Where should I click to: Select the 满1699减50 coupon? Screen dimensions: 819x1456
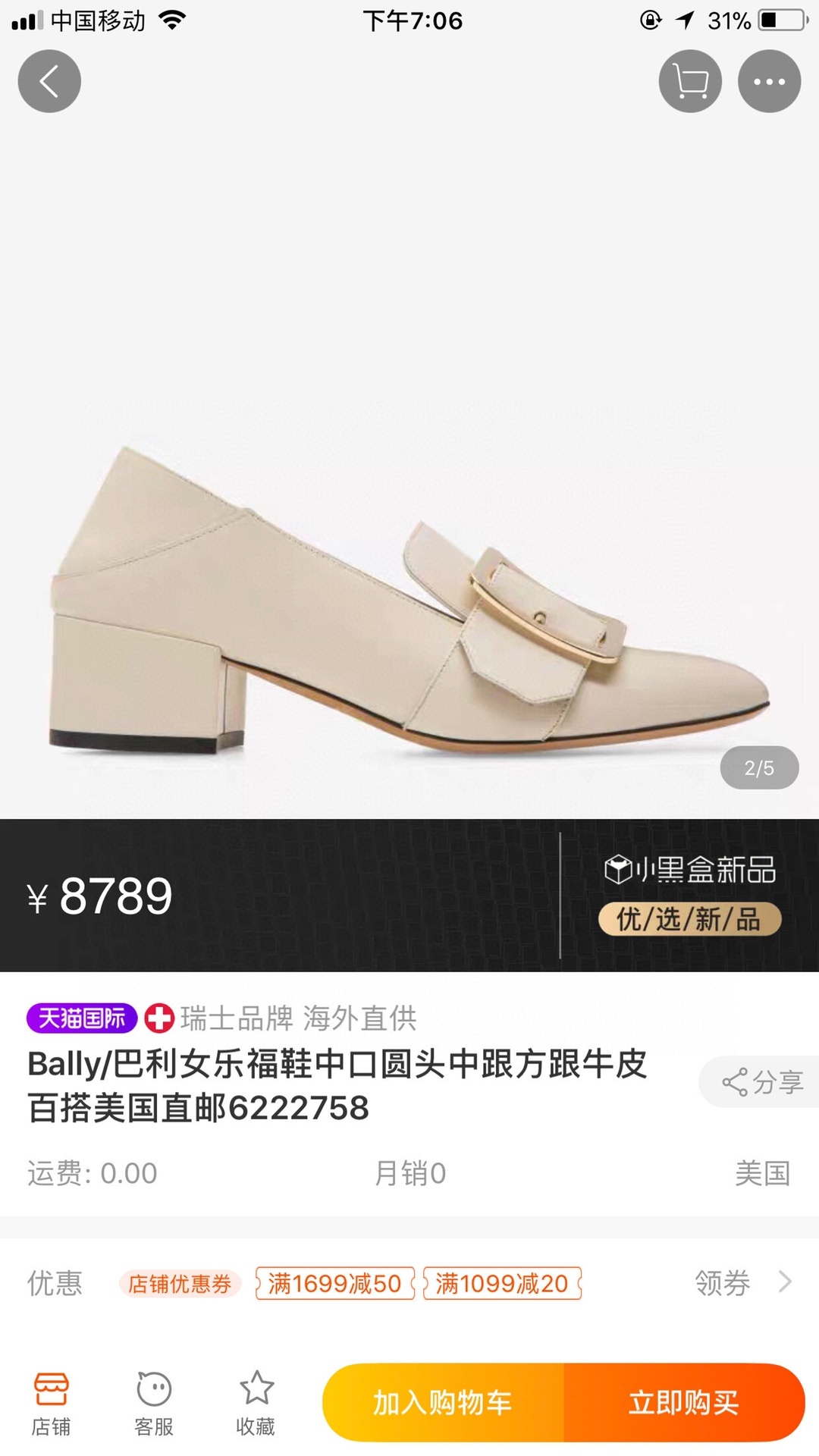tap(334, 1283)
